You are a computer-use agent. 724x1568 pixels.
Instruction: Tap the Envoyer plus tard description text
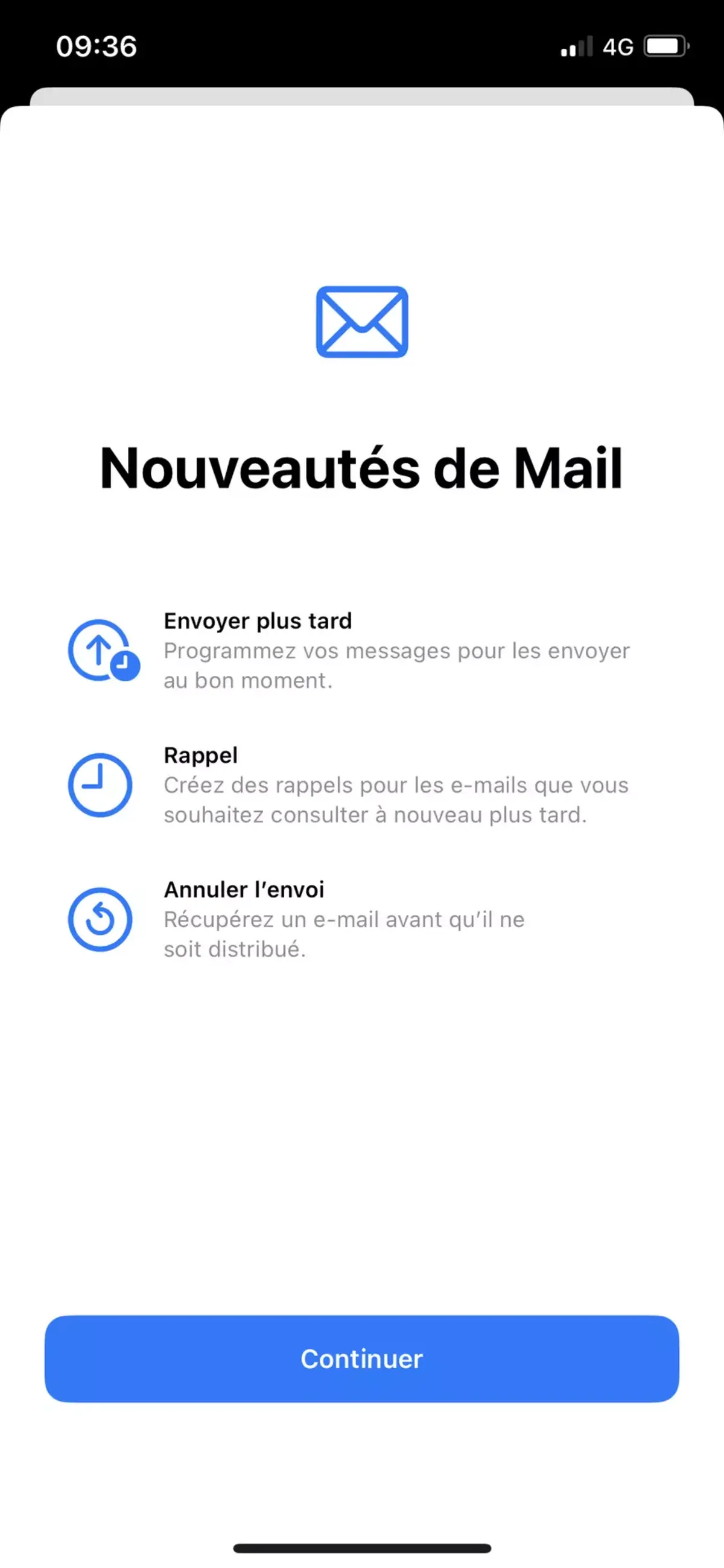click(396, 665)
